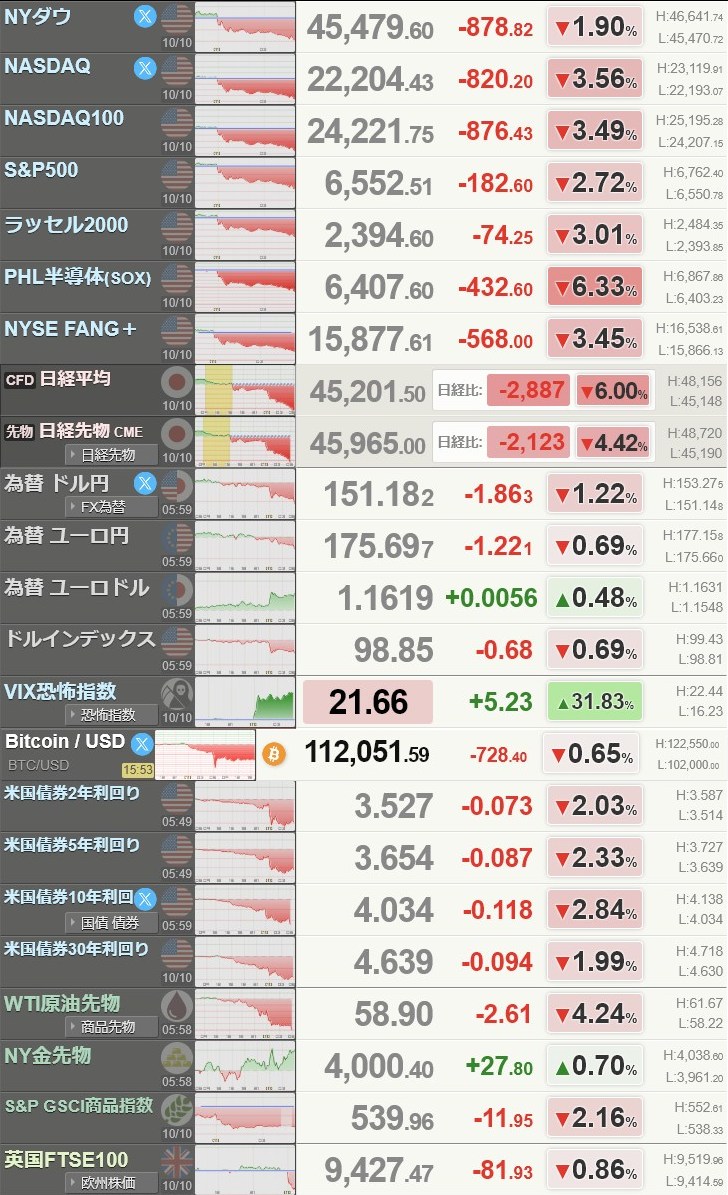Open the ラッセル2000 row
The image size is (728, 1195).
[x=66, y=224]
